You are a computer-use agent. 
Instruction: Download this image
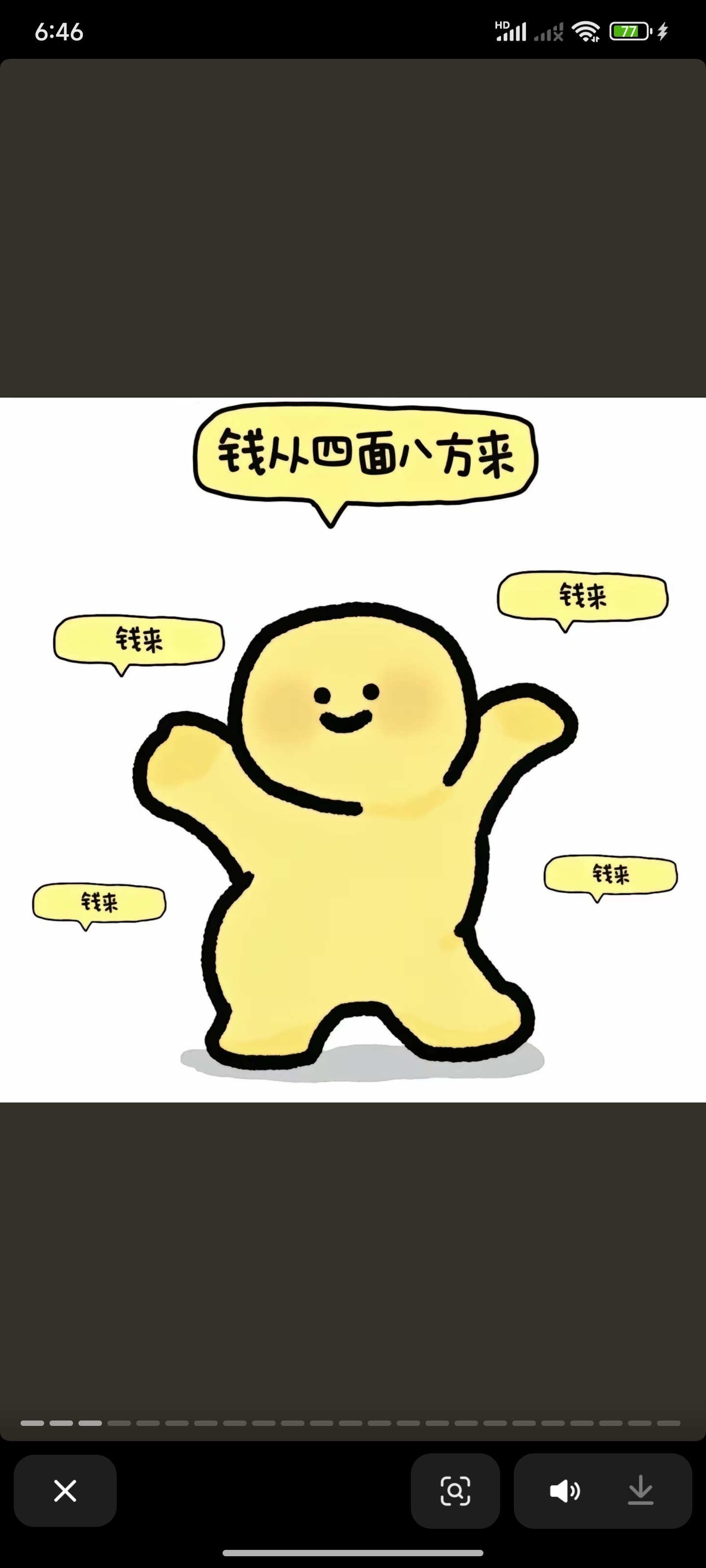pyautogui.click(x=640, y=1491)
